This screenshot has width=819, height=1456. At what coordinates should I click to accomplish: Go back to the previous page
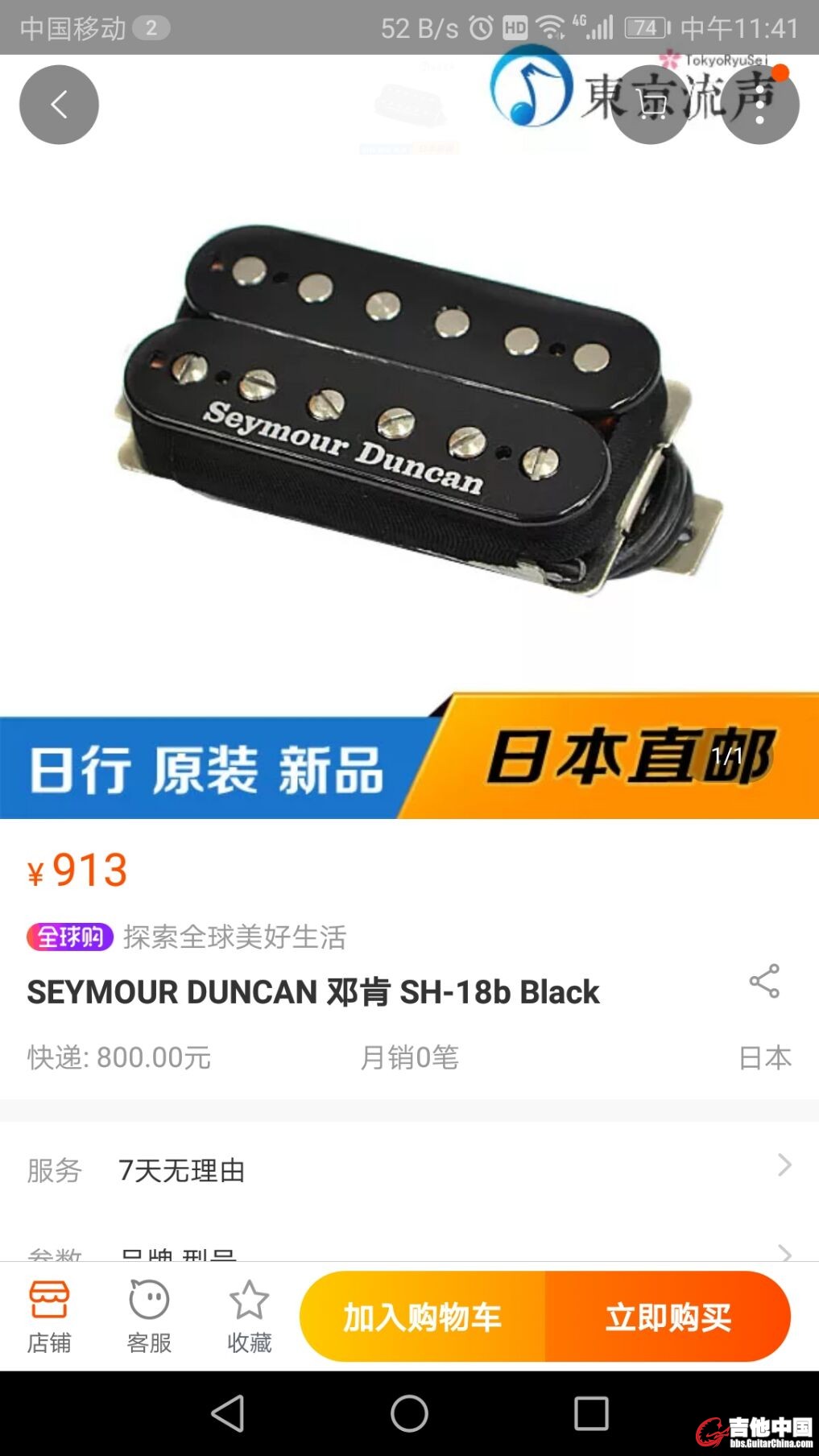[59, 105]
